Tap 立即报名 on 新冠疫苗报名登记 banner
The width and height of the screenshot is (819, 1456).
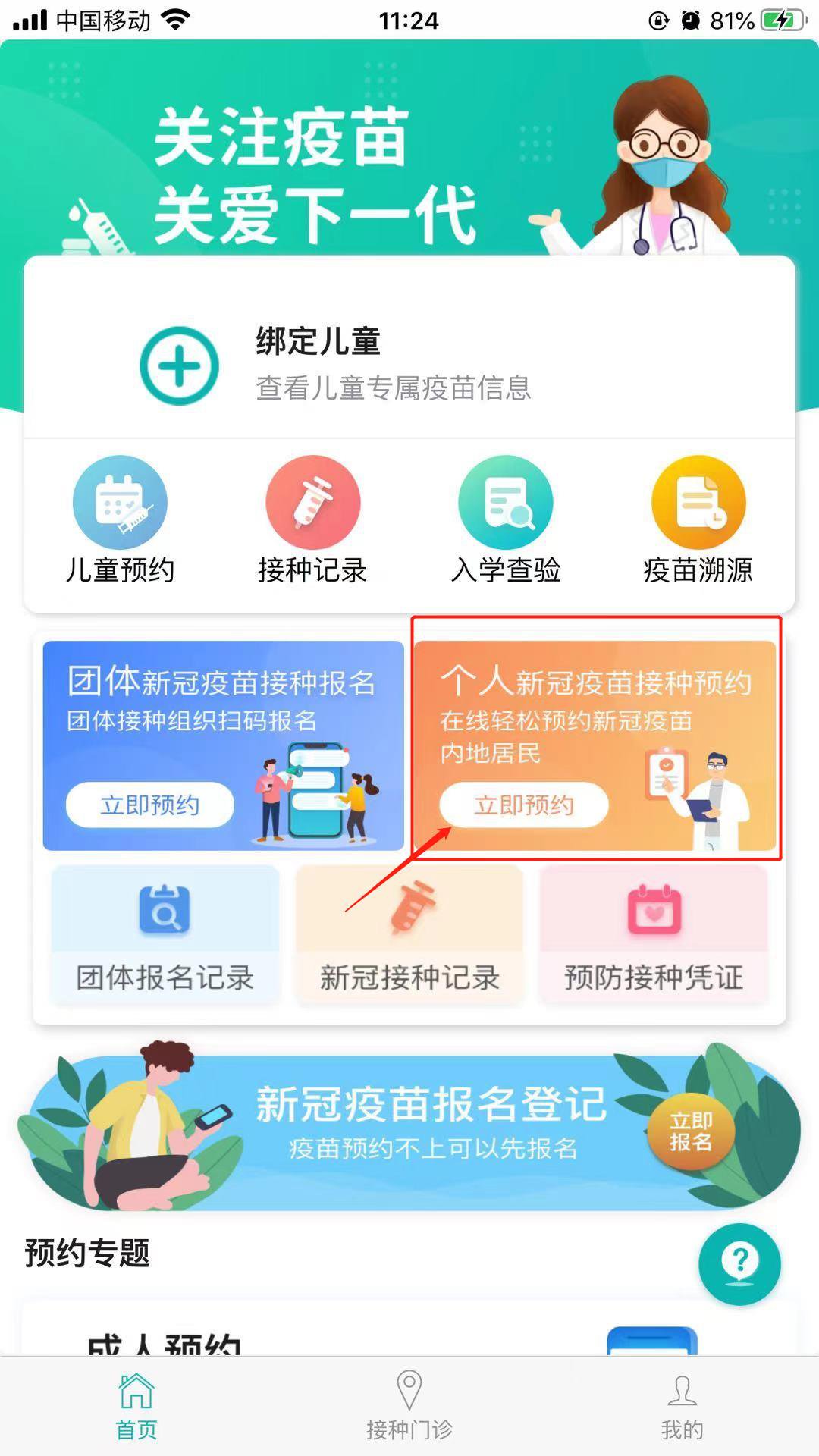click(691, 1131)
